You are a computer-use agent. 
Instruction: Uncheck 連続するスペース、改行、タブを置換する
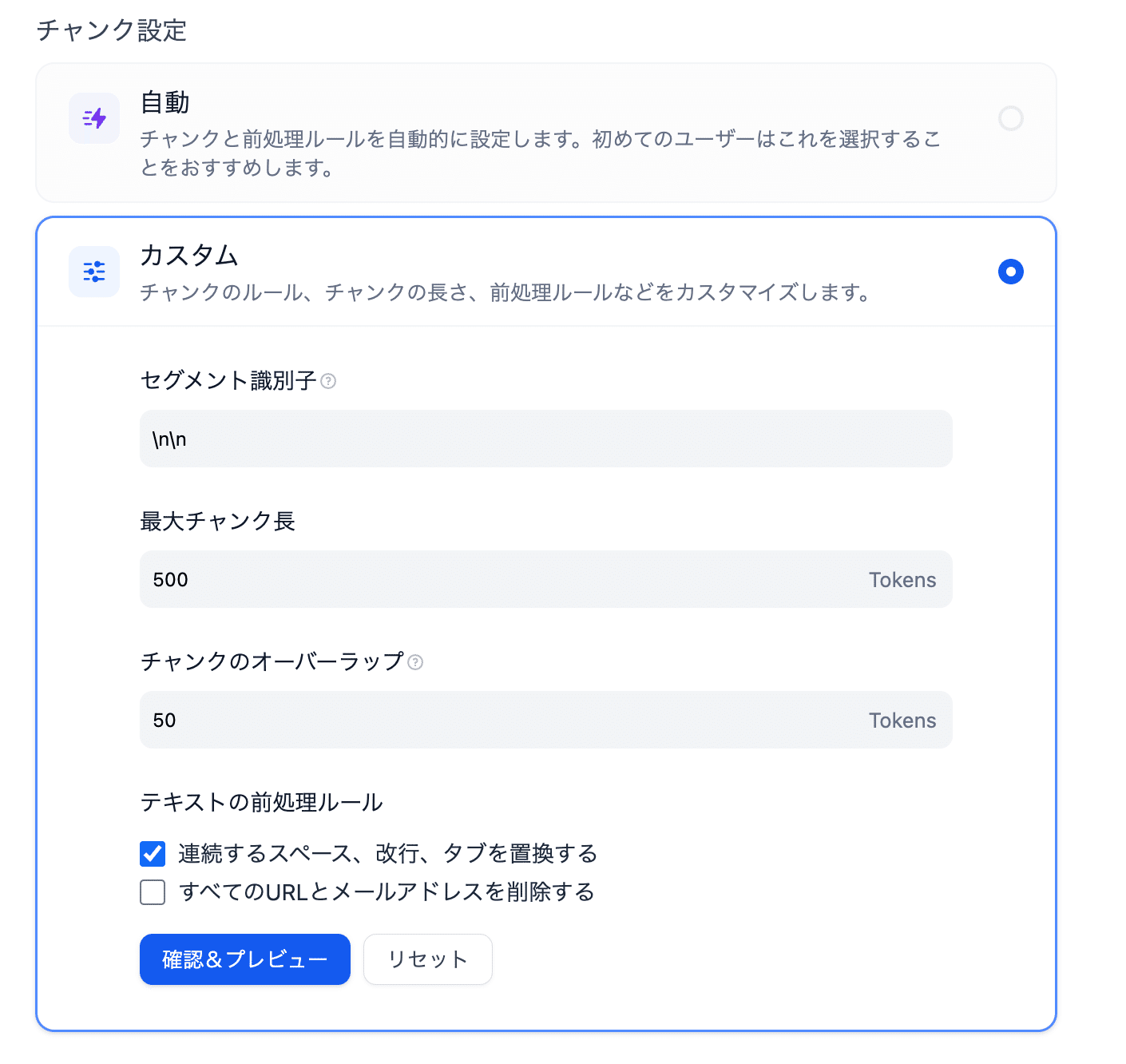click(153, 854)
